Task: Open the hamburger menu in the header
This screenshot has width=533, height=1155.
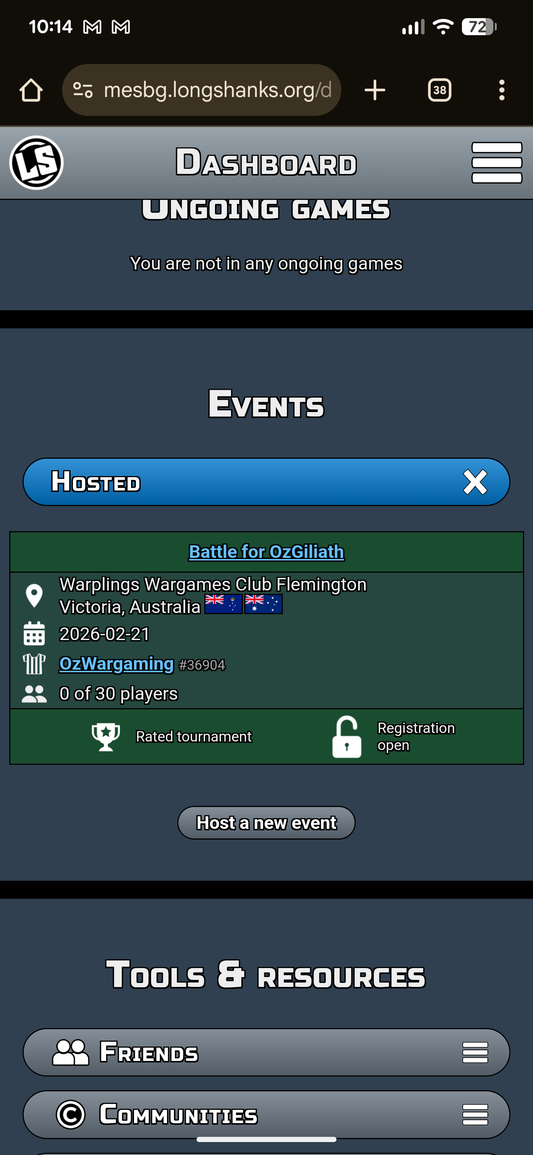Action: click(x=496, y=163)
